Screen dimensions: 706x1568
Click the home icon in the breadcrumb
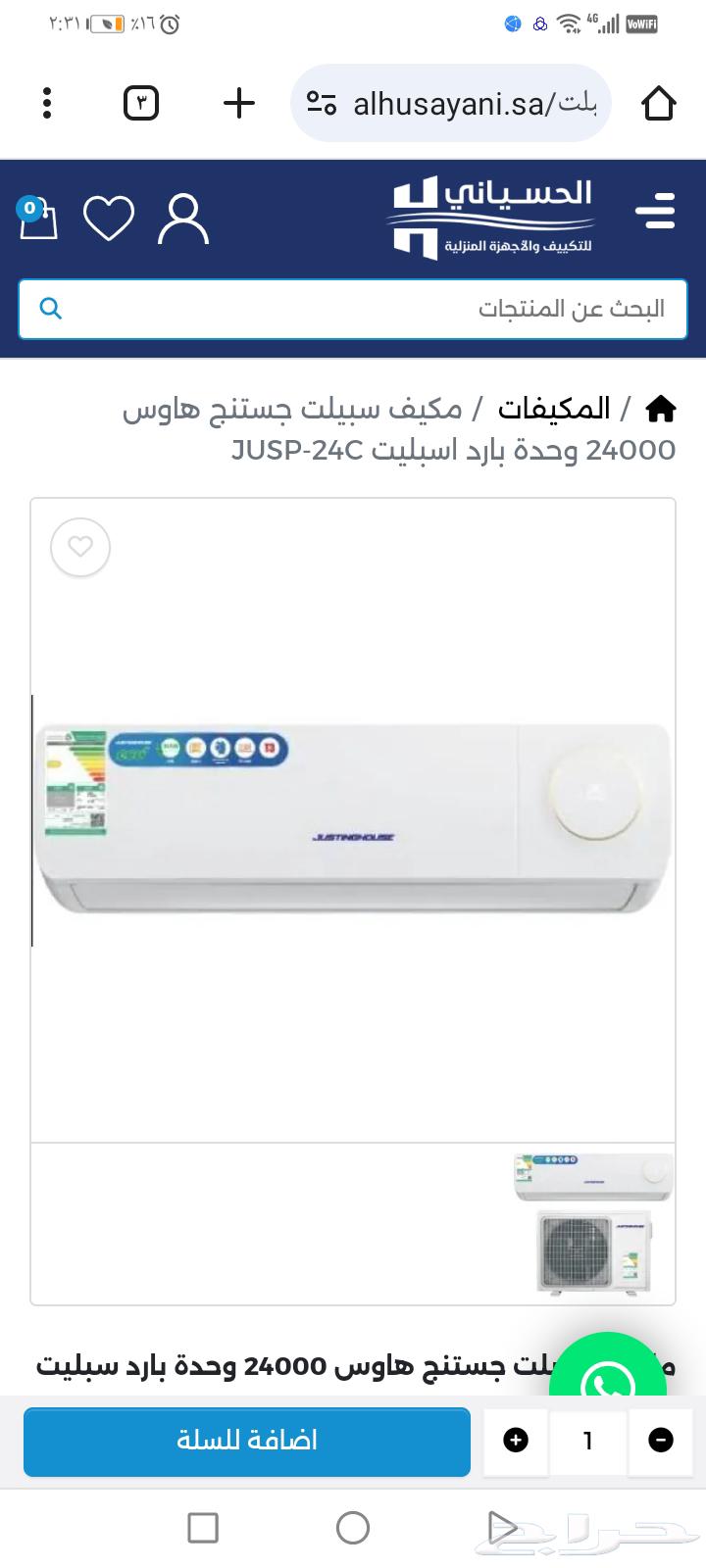(661, 409)
